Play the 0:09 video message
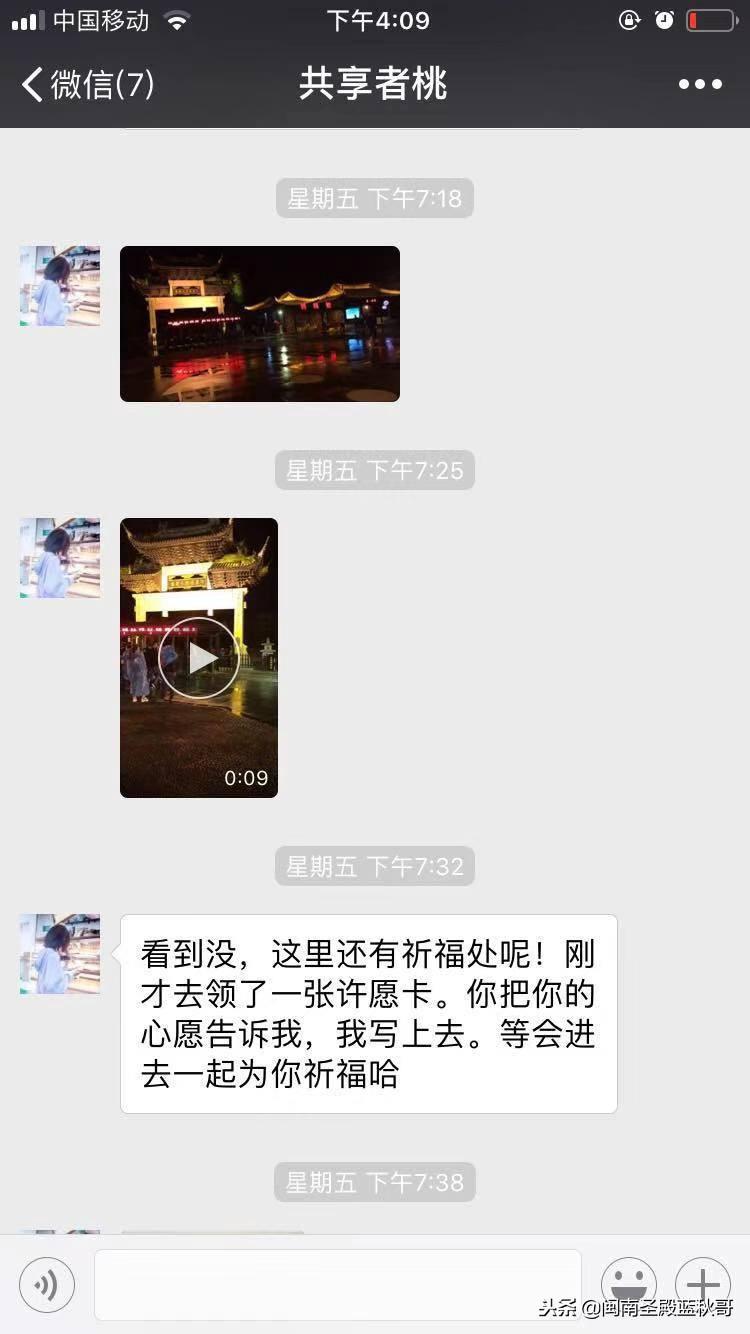 tap(199, 657)
